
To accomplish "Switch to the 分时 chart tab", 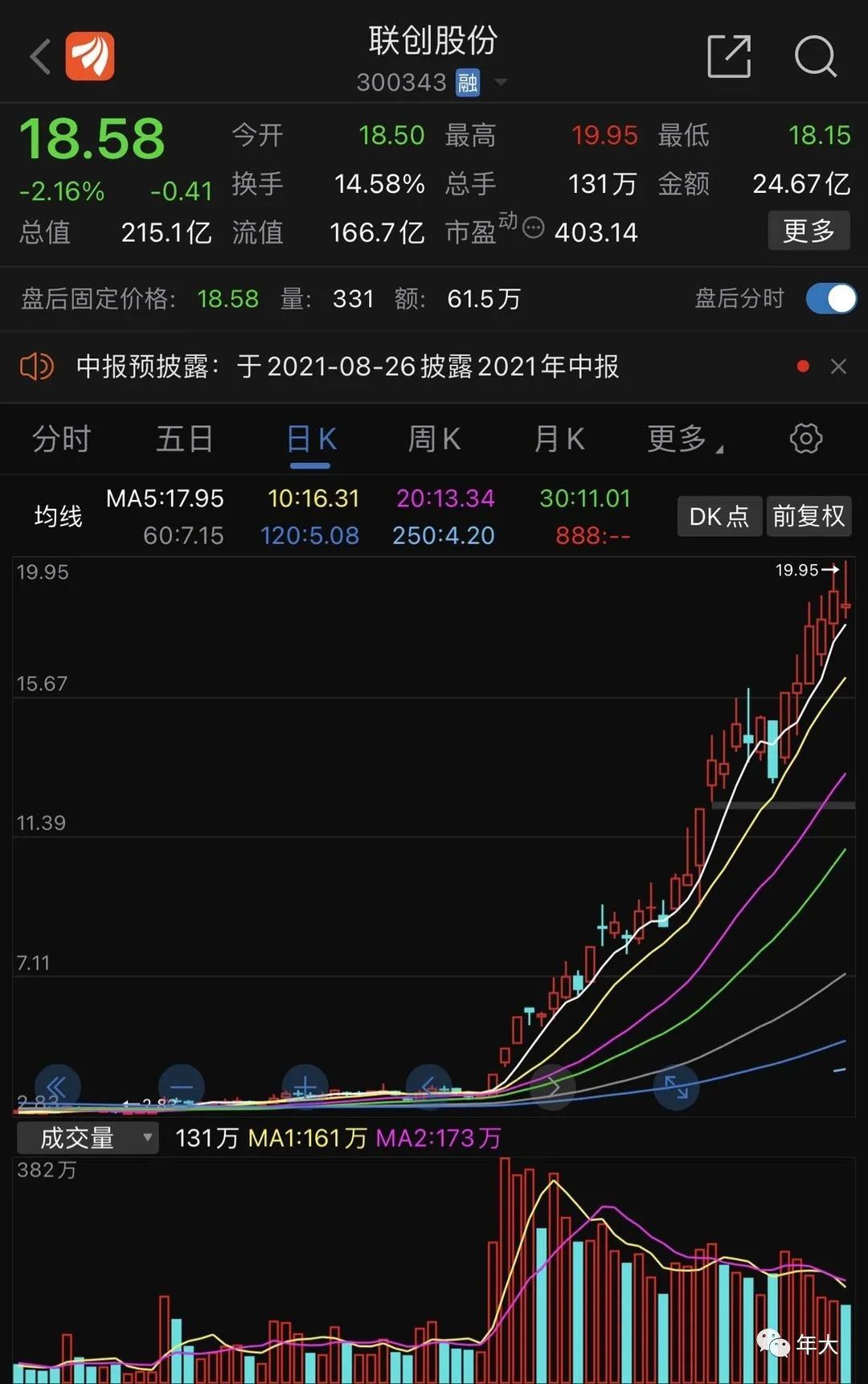I will coord(62,440).
